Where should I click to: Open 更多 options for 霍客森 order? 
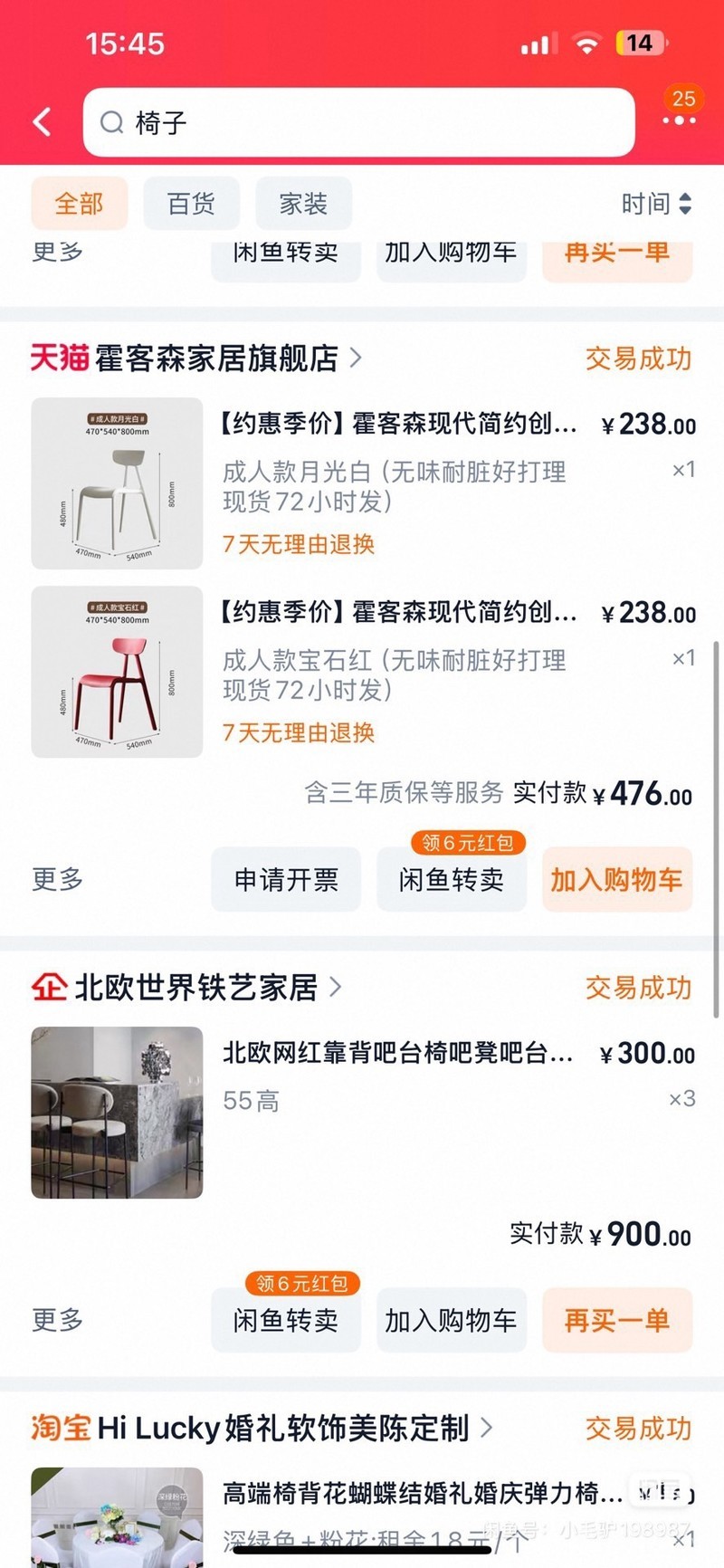pos(58,879)
